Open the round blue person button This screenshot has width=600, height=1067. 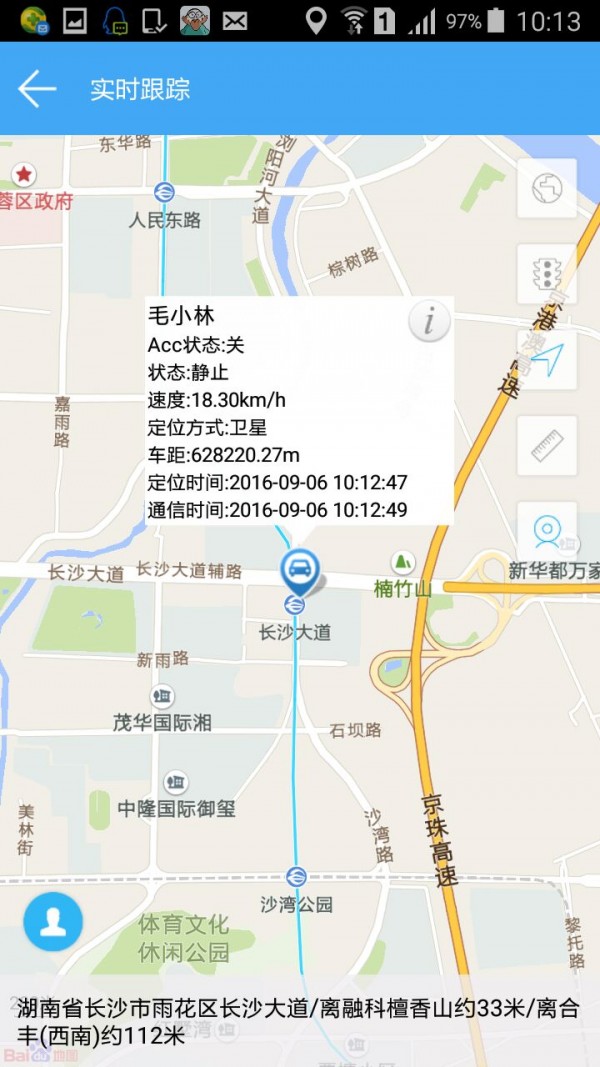pyautogui.click(x=53, y=921)
